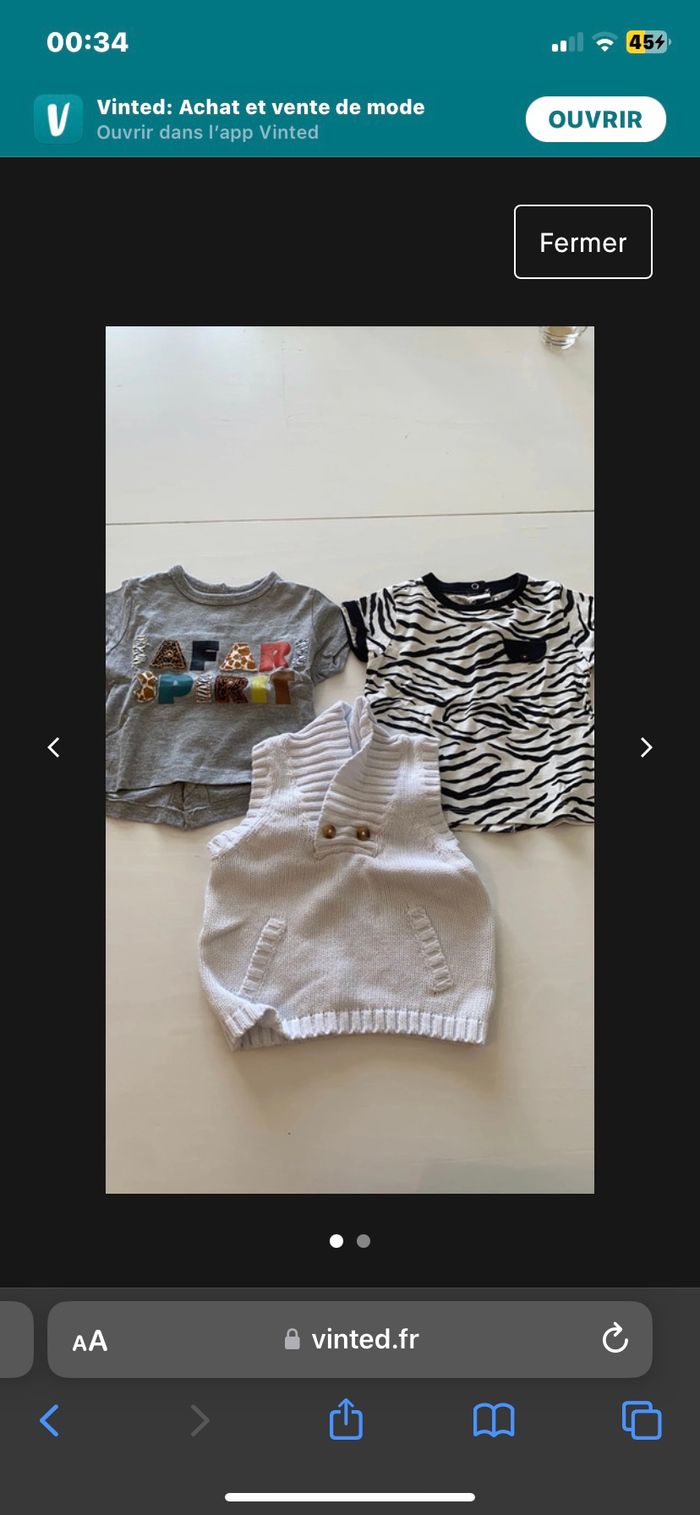Share this page via Safari share icon
Viewport: 700px width, 1515px height.
click(x=346, y=1419)
